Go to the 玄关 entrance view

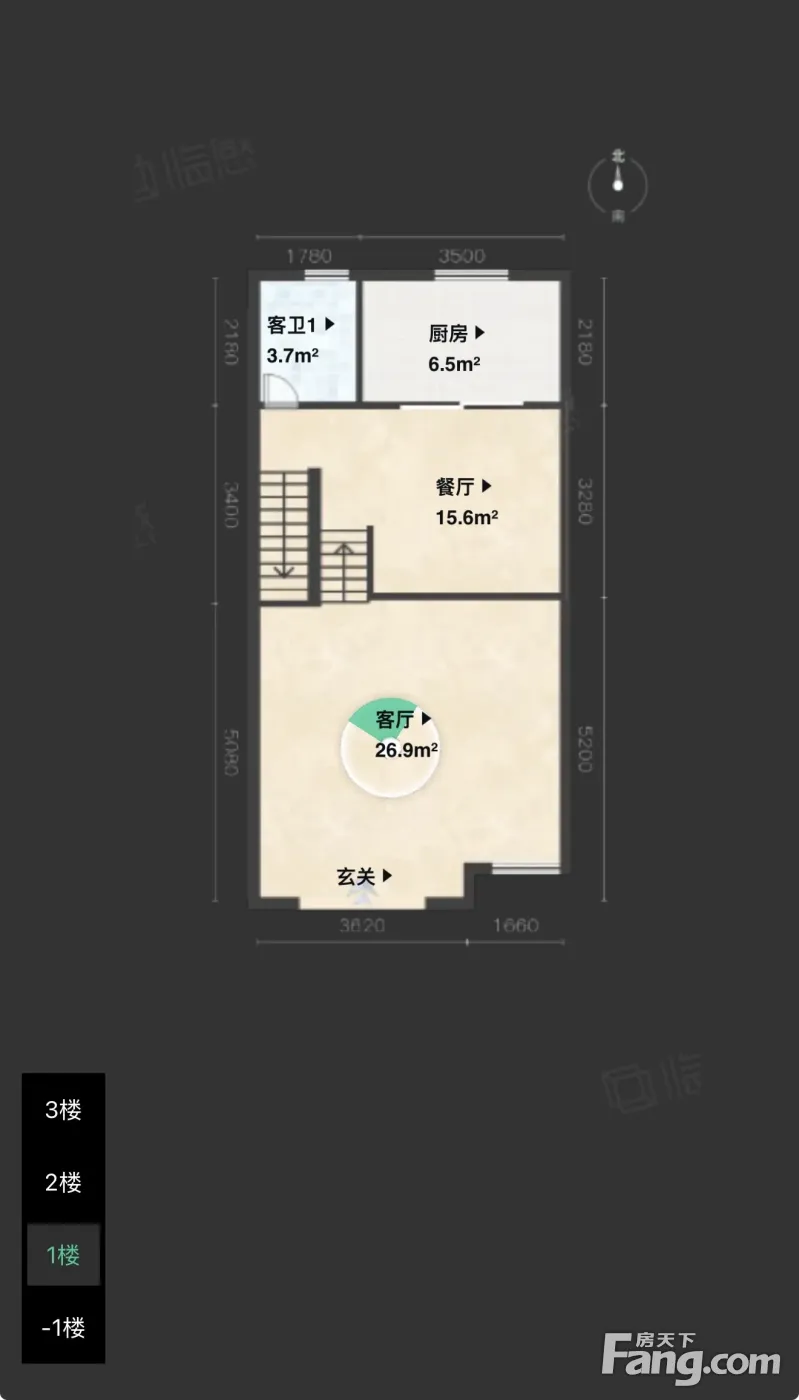click(364, 877)
